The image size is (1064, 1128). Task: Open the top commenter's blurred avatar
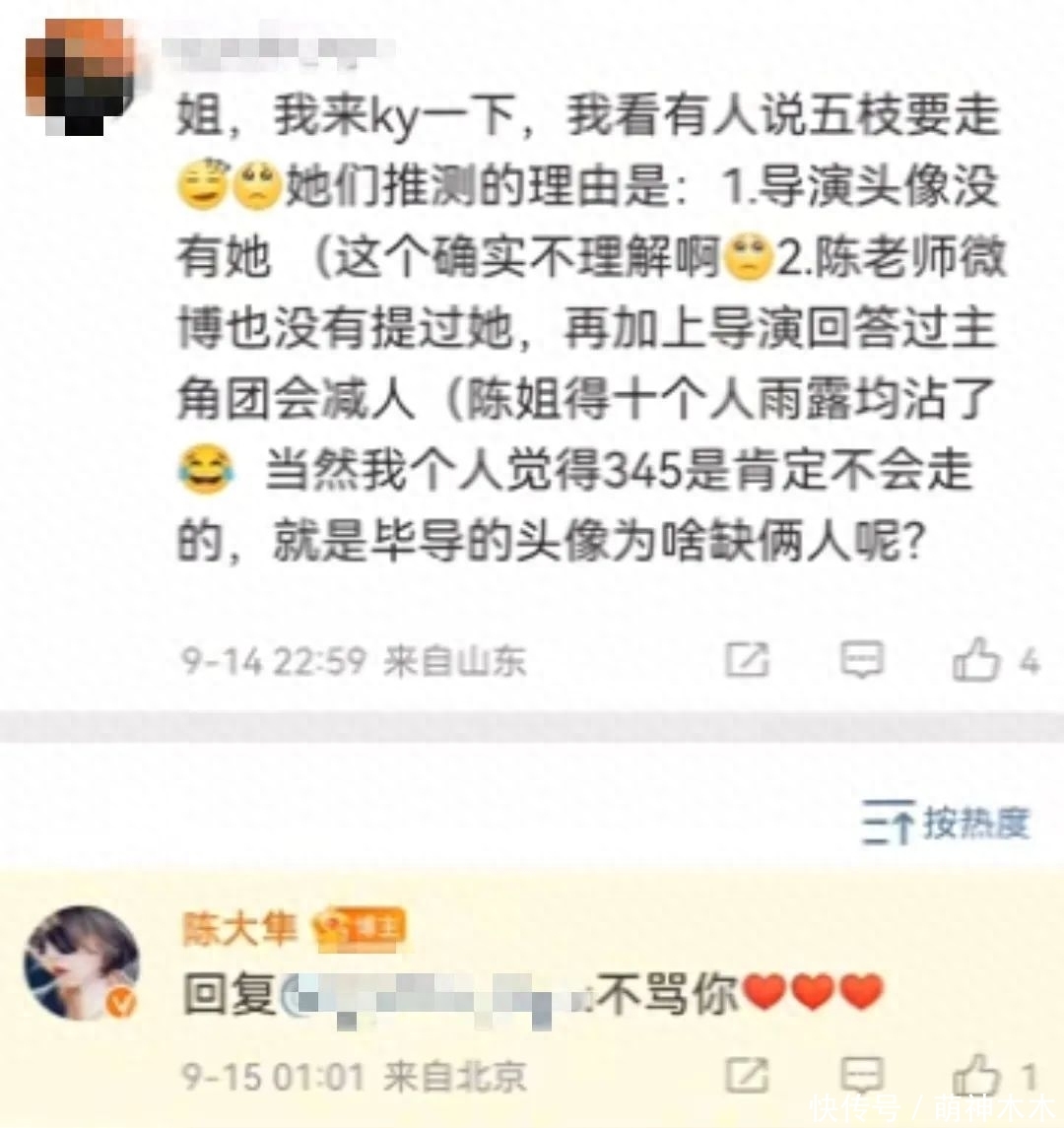[79, 76]
